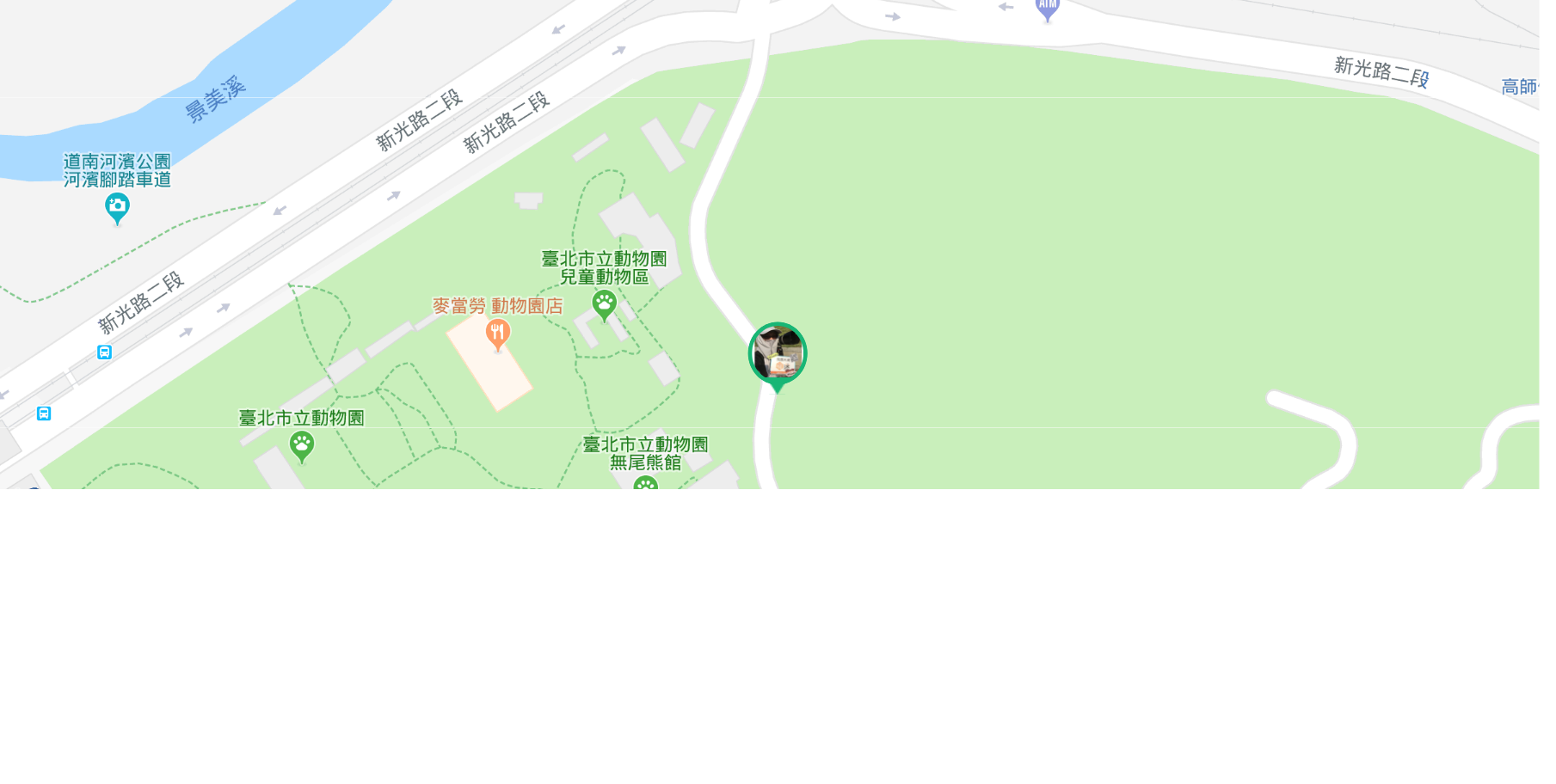The height and width of the screenshot is (784, 1556).
Task: Open the 無尾熊館 paw pin
Action: click(645, 484)
